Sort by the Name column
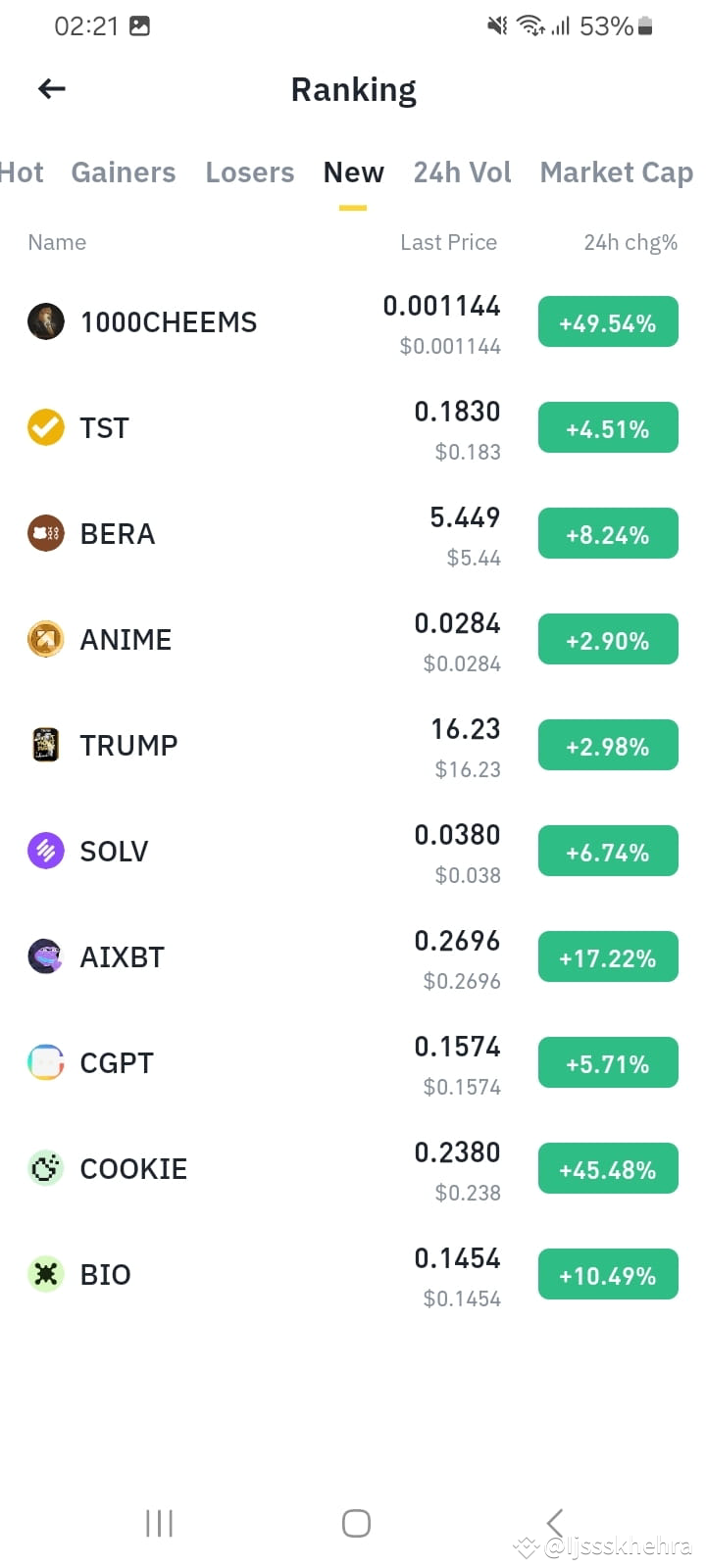Screen dimensions: 706x1568 click(x=56, y=242)
